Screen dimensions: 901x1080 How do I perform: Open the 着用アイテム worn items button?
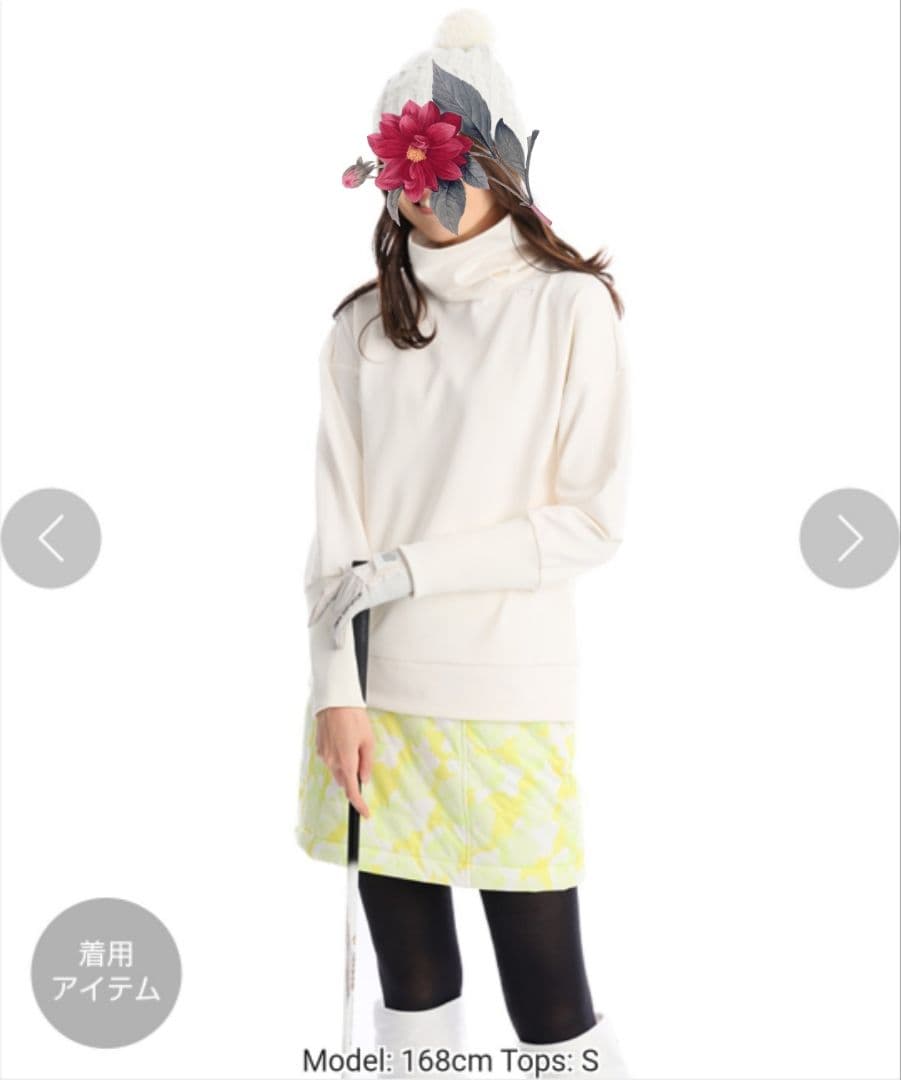[x=106, y=972]
